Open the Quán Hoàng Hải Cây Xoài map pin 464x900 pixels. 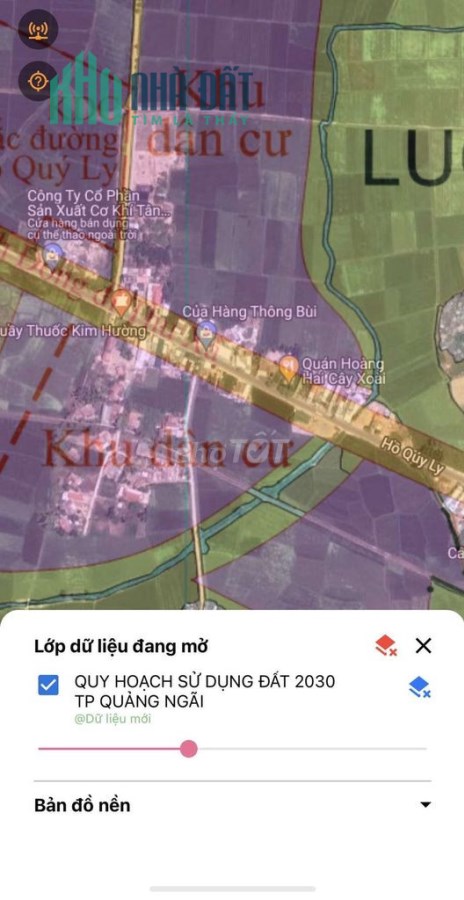click(x=289, y=367)
